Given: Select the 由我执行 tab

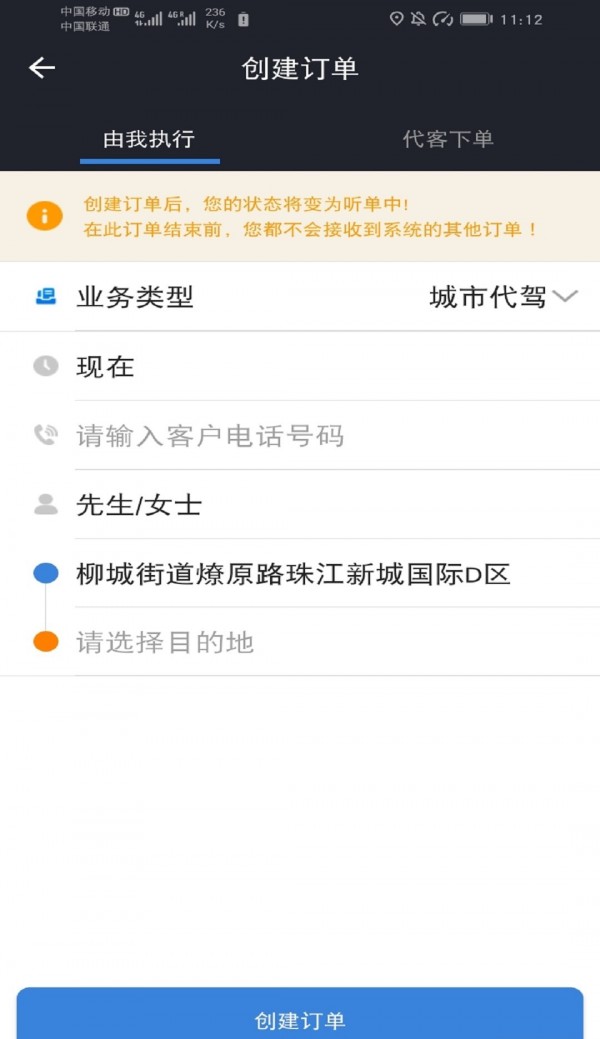Looking at the screenshot, I should pos(149,139).
